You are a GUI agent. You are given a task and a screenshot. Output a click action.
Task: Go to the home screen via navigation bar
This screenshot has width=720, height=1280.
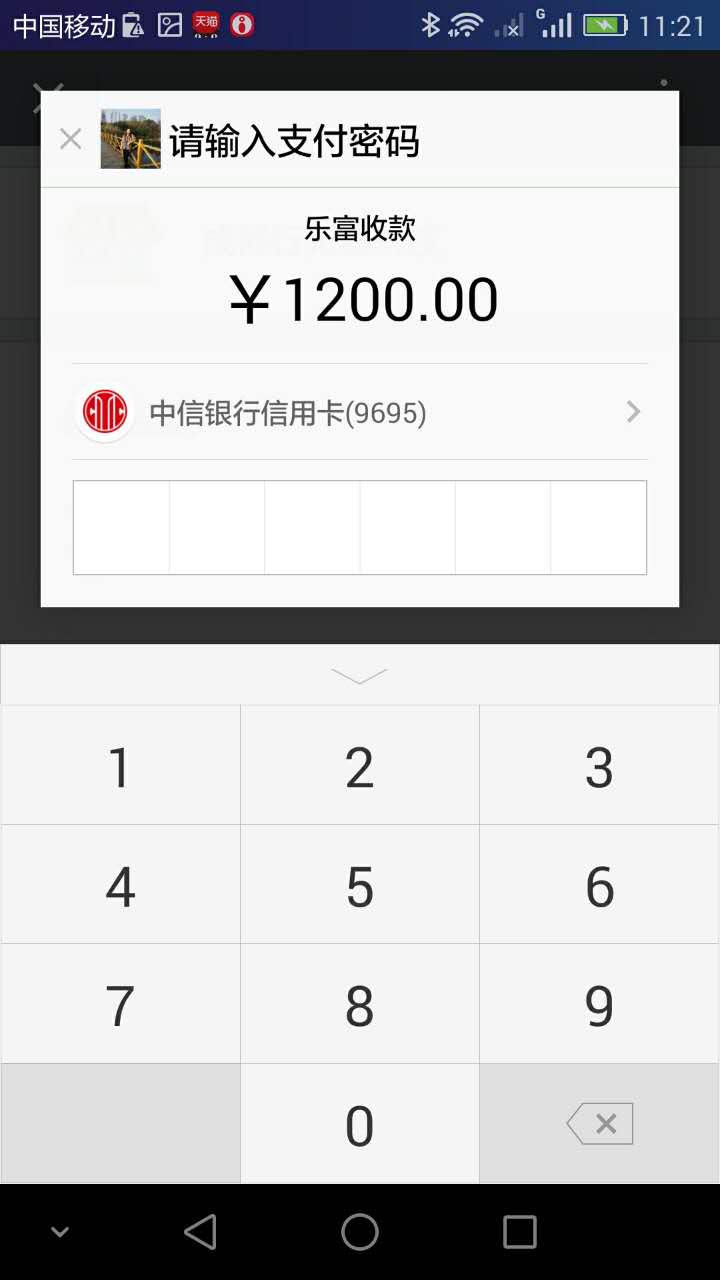[360, 1232]
